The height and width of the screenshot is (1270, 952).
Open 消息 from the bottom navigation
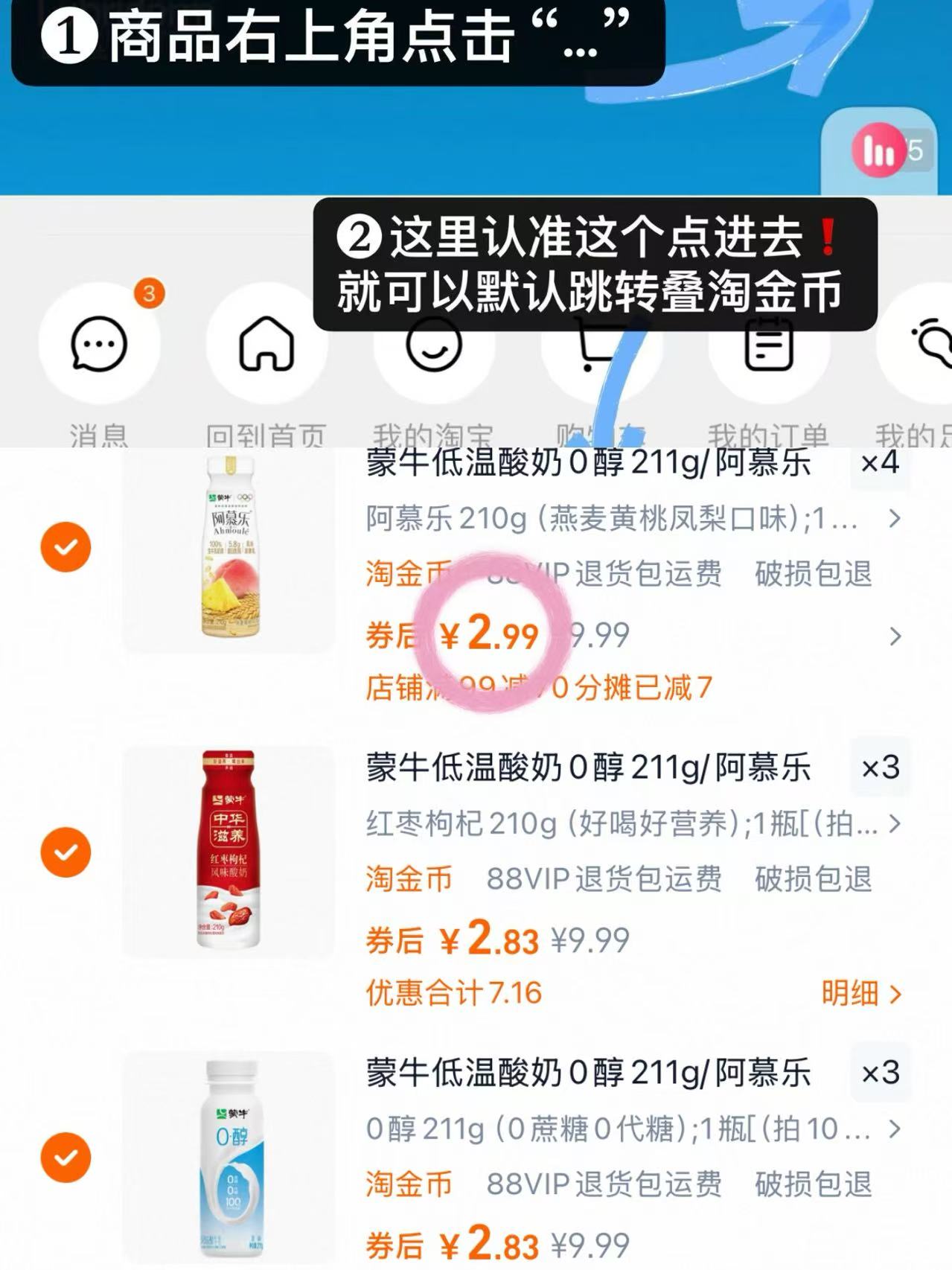point(98,345)
